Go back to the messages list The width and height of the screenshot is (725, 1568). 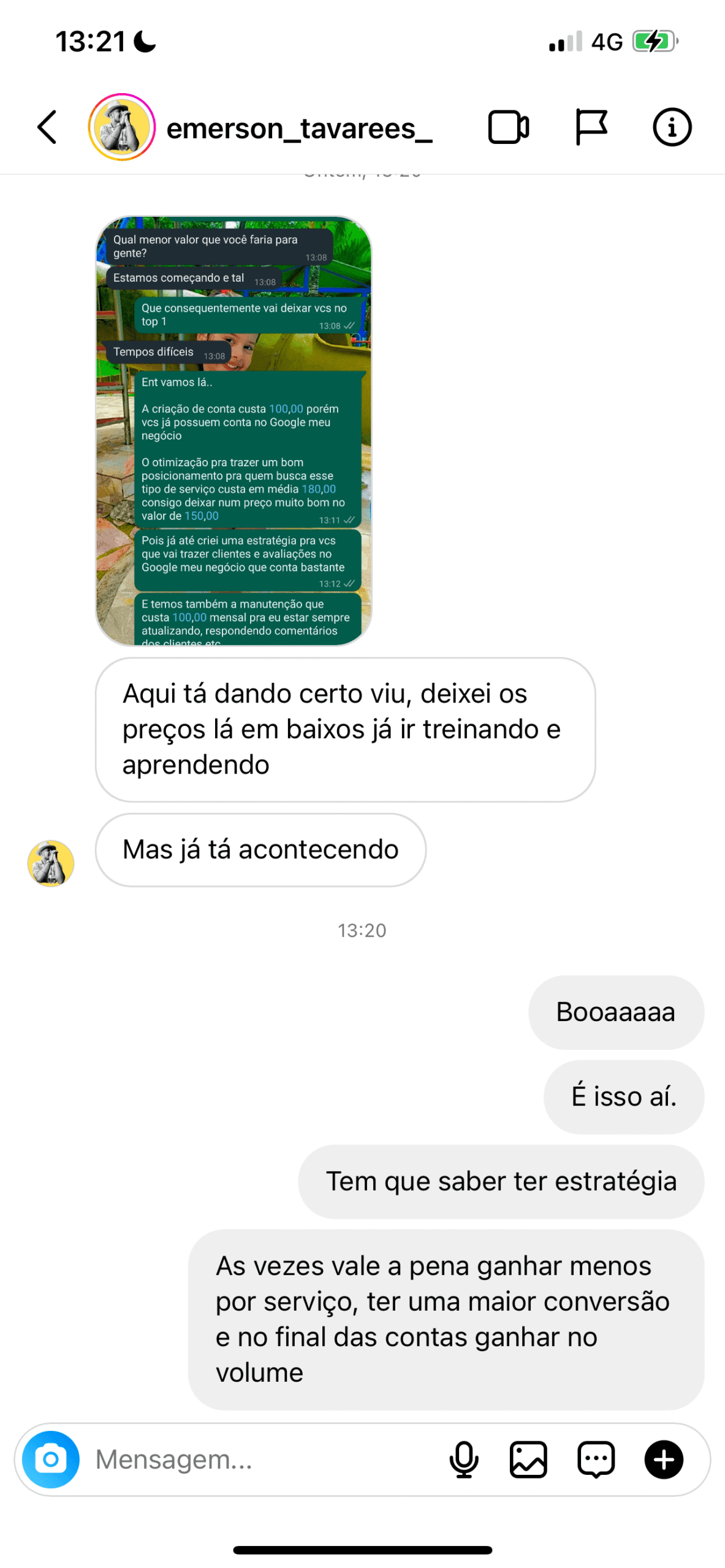(x=47, y=127)
